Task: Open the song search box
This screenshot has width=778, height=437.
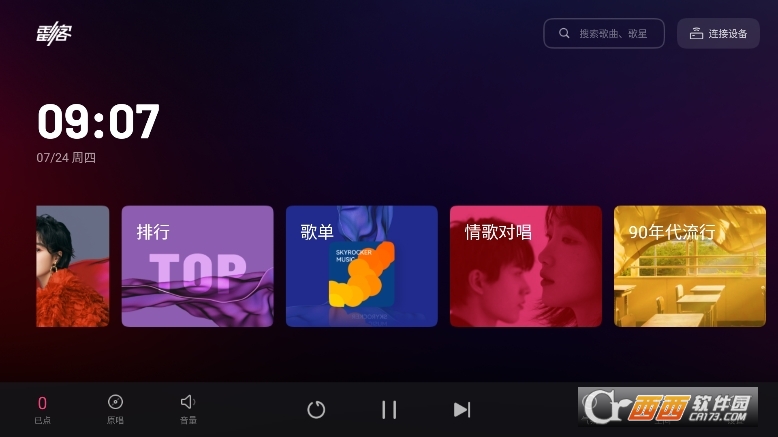Action: tap(603, 33)
